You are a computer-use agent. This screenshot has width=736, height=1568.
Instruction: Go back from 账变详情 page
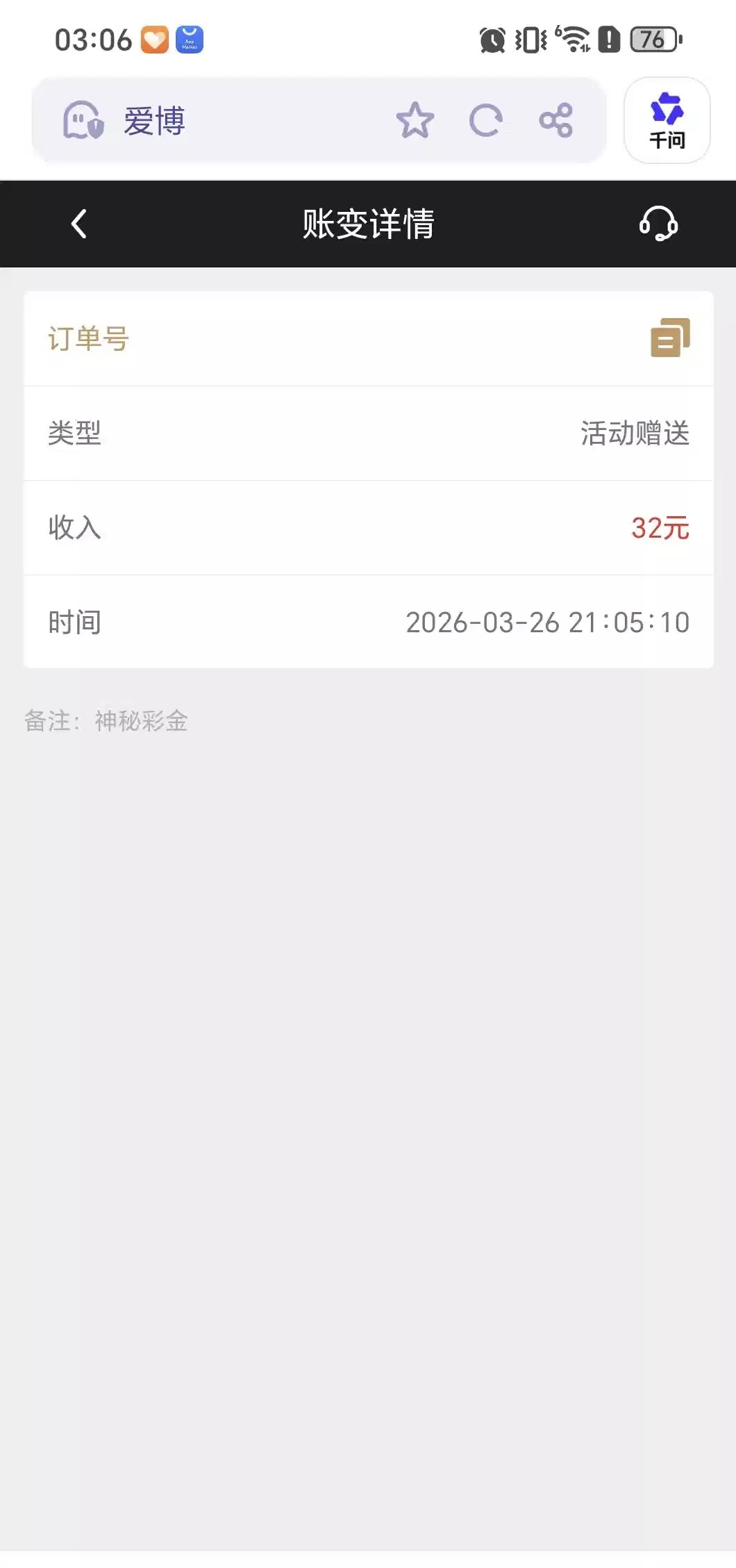tap(79, 224)
